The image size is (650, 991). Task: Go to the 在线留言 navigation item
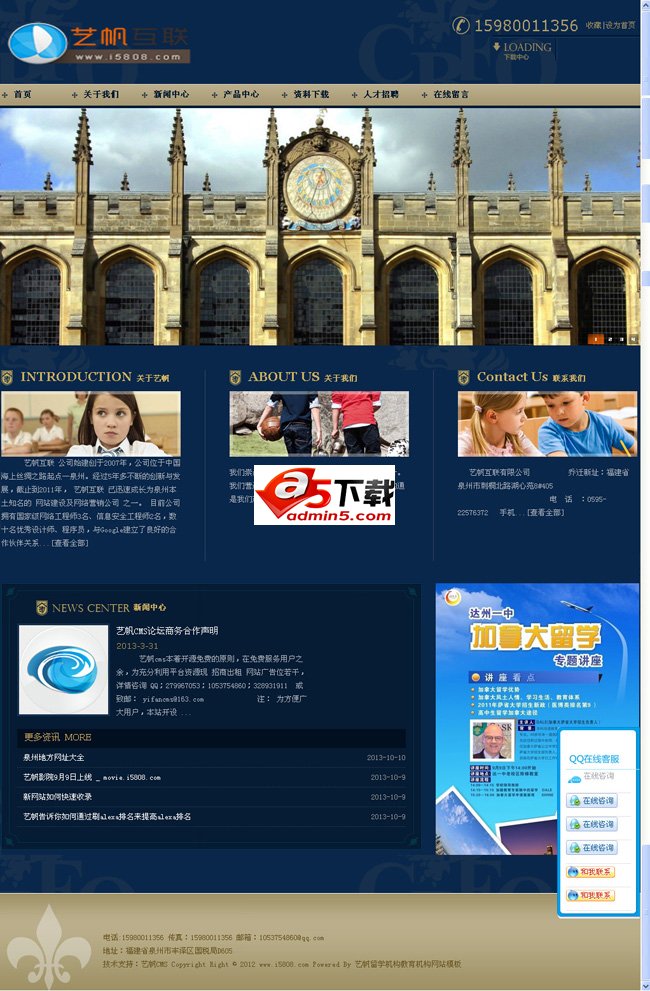pos(450,94)
